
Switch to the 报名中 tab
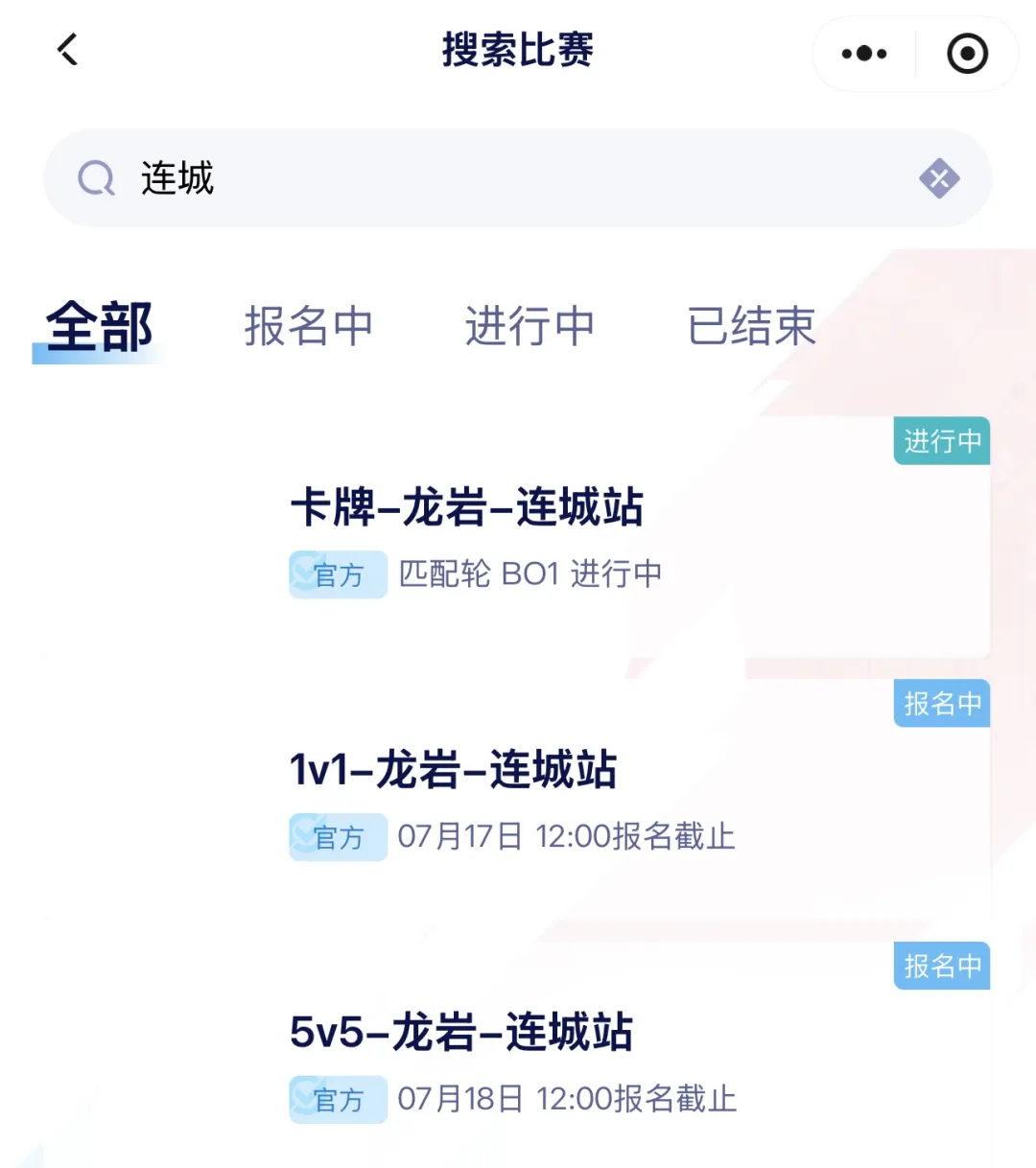(x=310, y=327)
